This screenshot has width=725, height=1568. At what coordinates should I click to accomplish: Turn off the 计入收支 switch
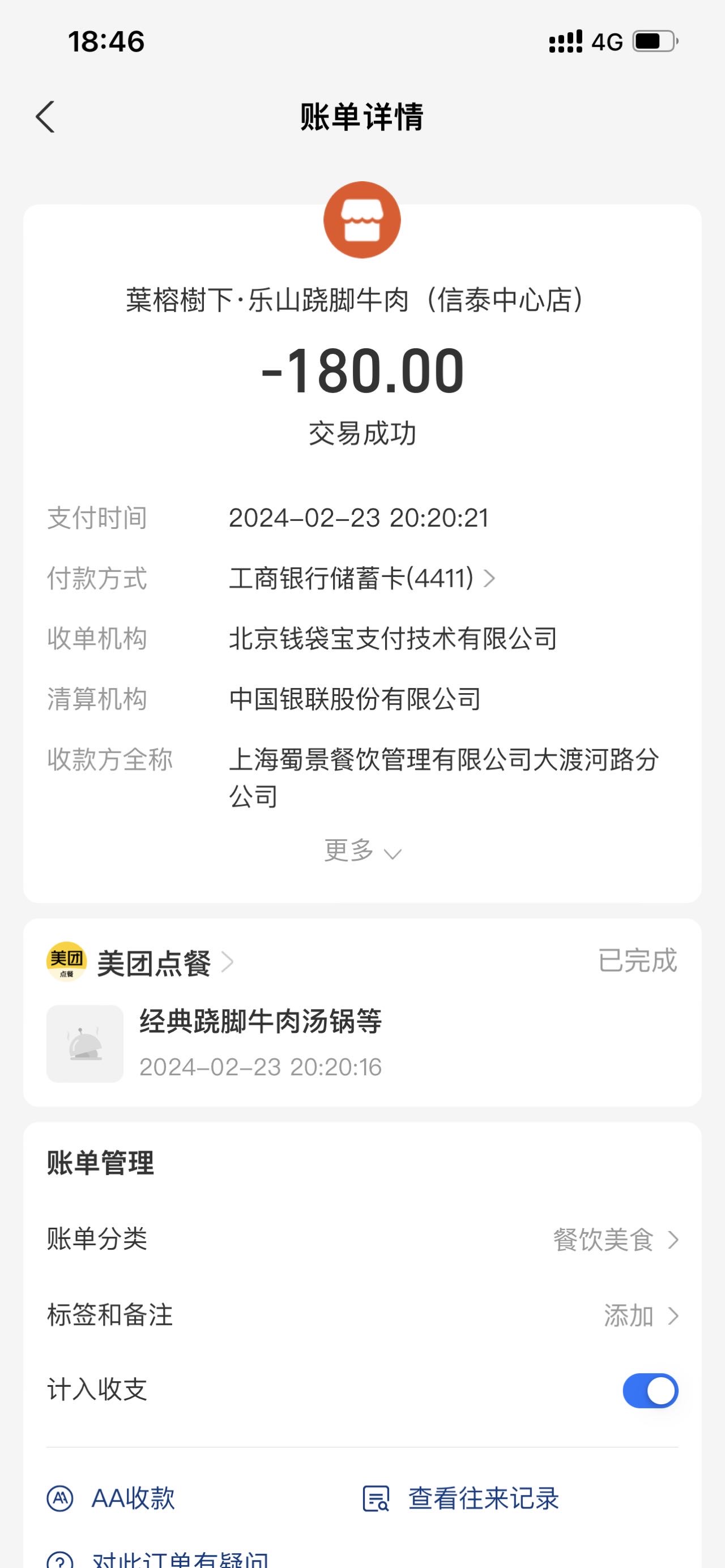650,1390
